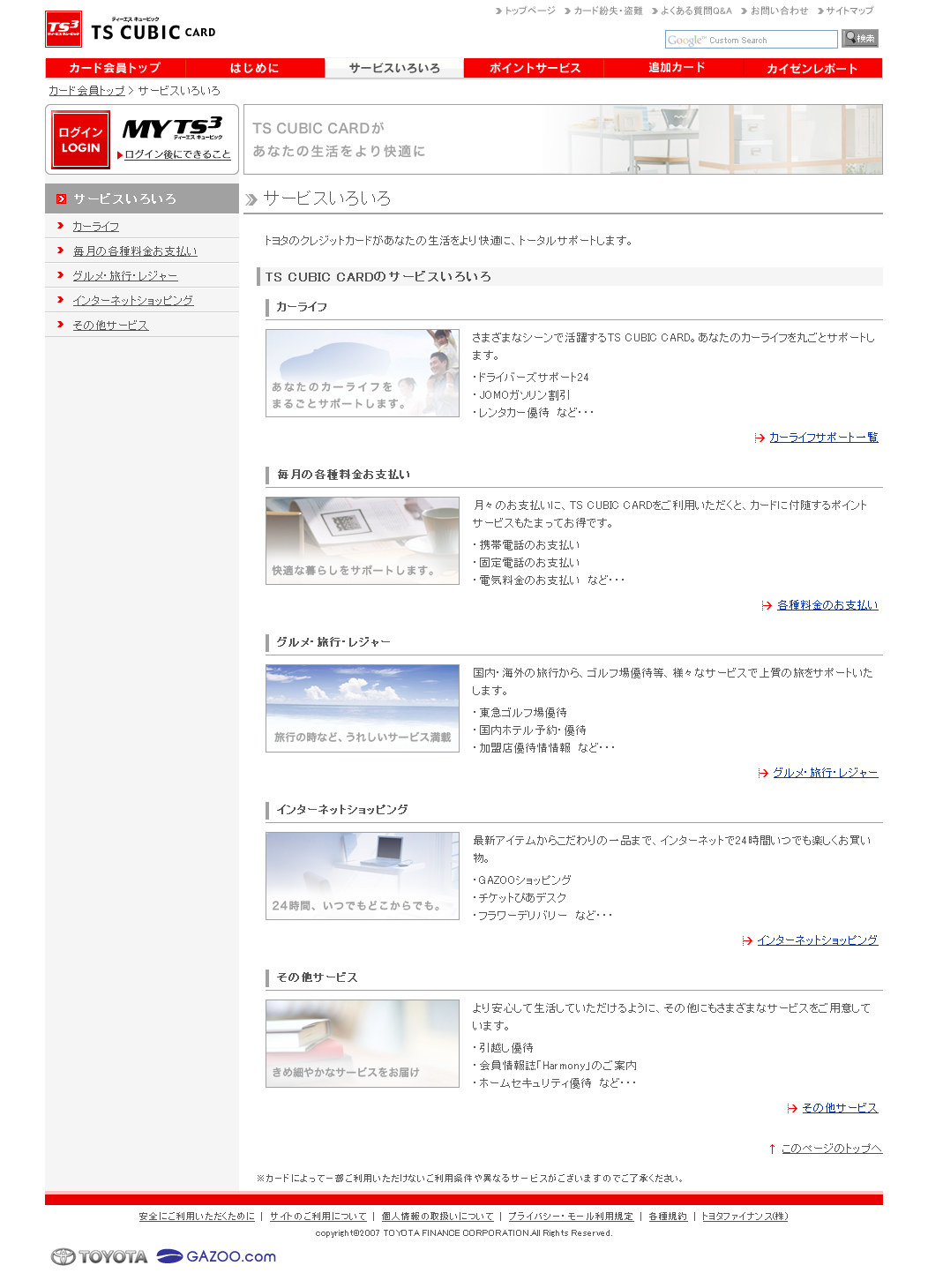Tap the red ログイン LOGIN button
Screen dimensions: 928x1288
[x=80, y=139]
